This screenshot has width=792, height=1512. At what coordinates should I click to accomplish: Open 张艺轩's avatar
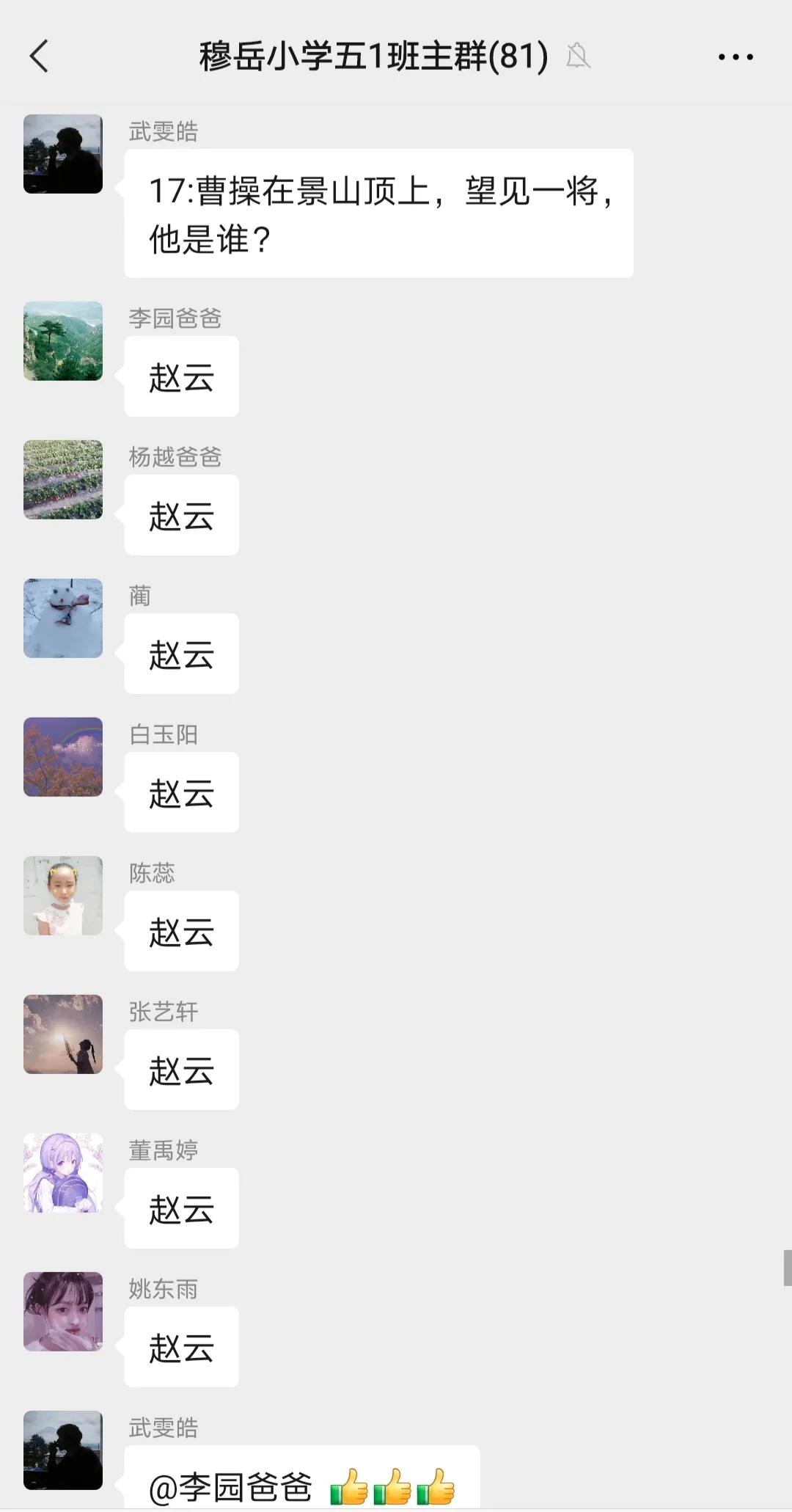63,1034
